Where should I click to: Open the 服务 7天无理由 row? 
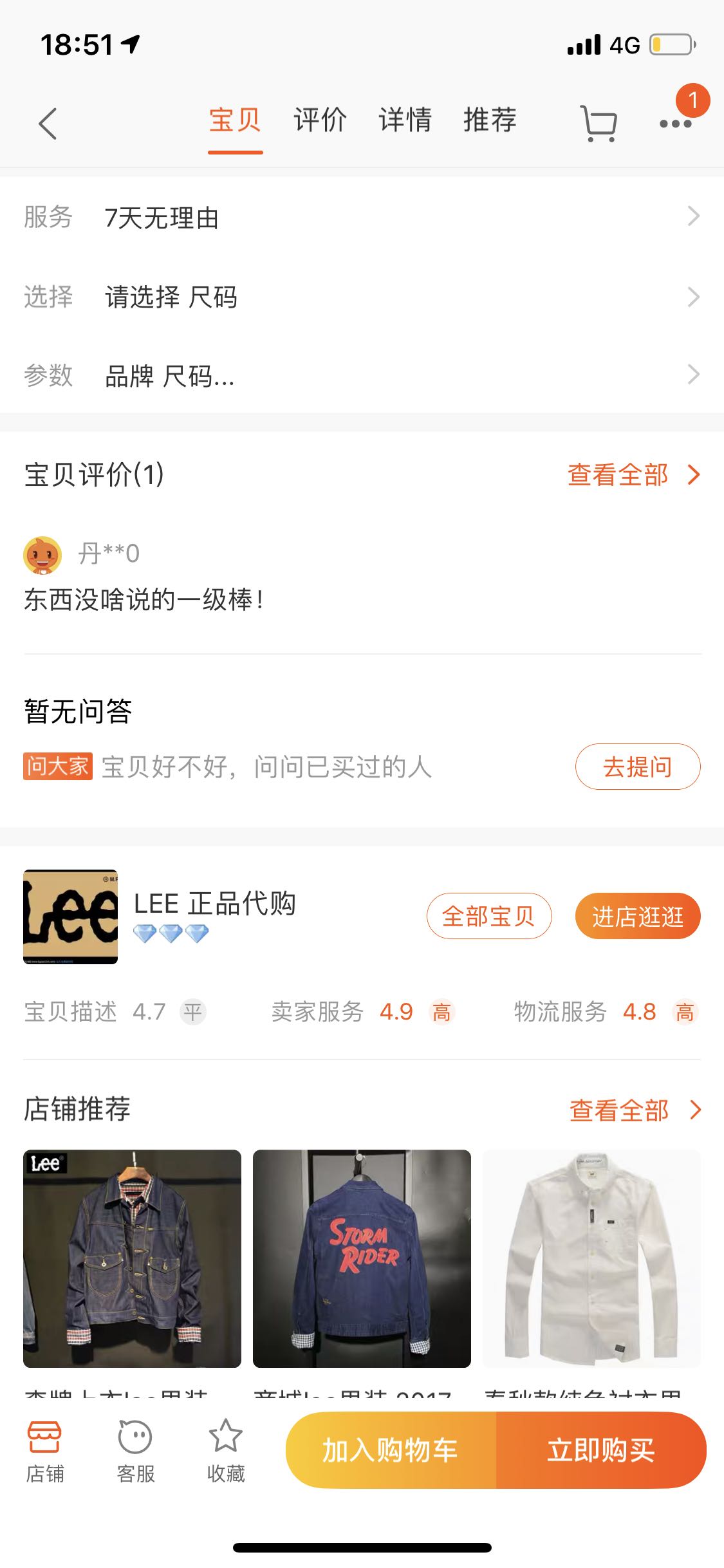point(362,217)
